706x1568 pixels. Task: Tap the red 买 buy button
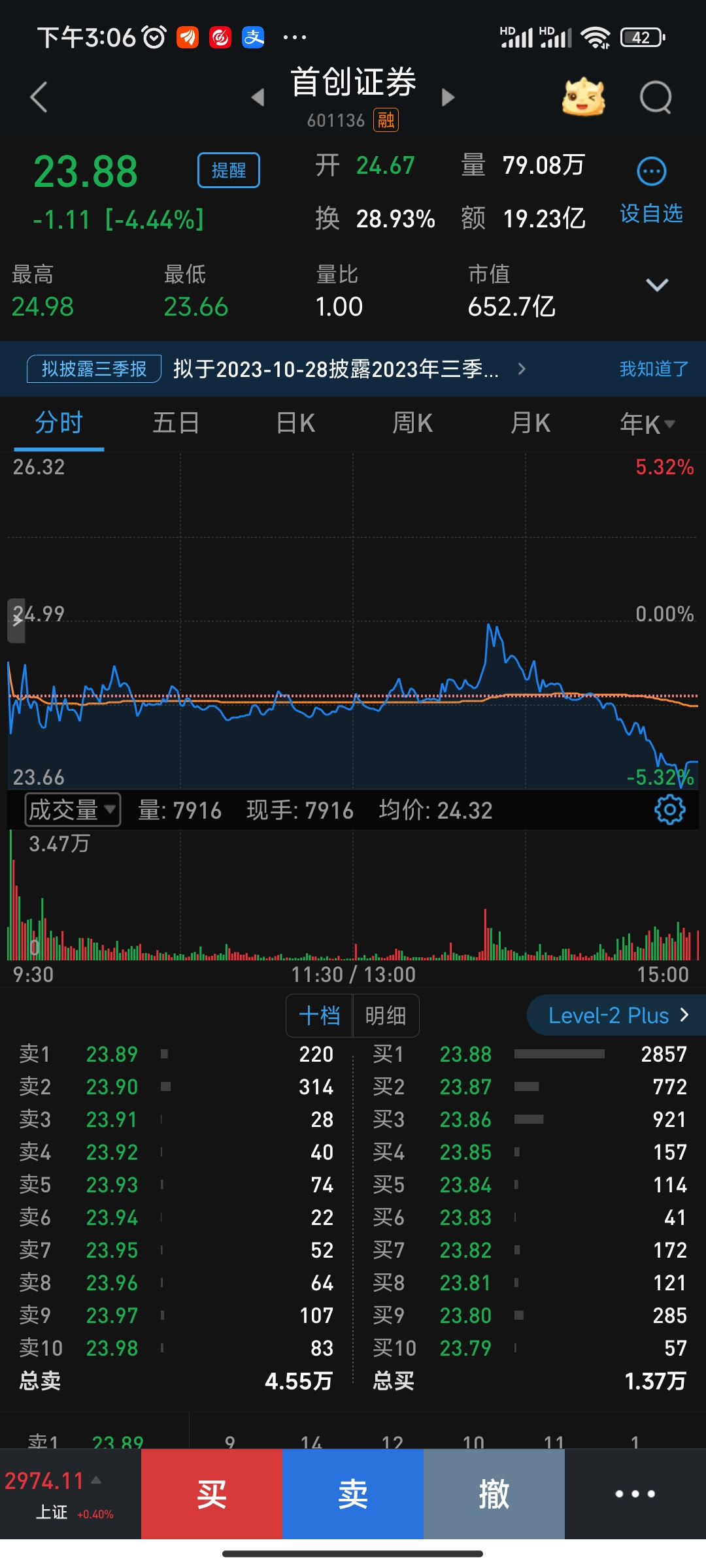pos(212,1494)
